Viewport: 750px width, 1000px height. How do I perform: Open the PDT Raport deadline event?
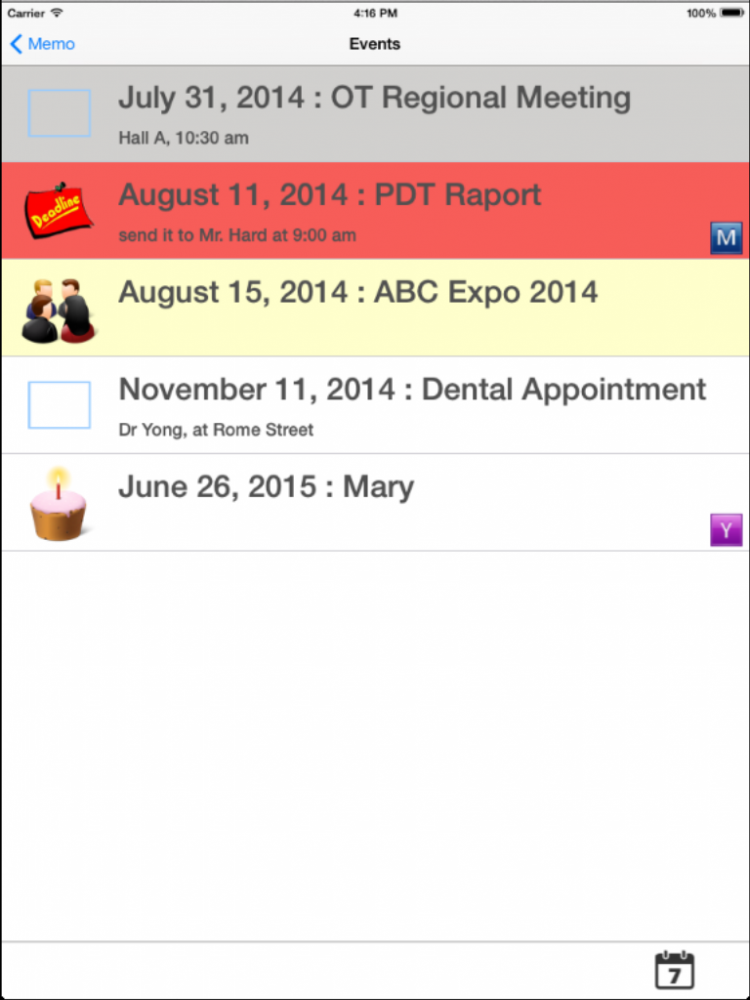click(x=374, y=211)
